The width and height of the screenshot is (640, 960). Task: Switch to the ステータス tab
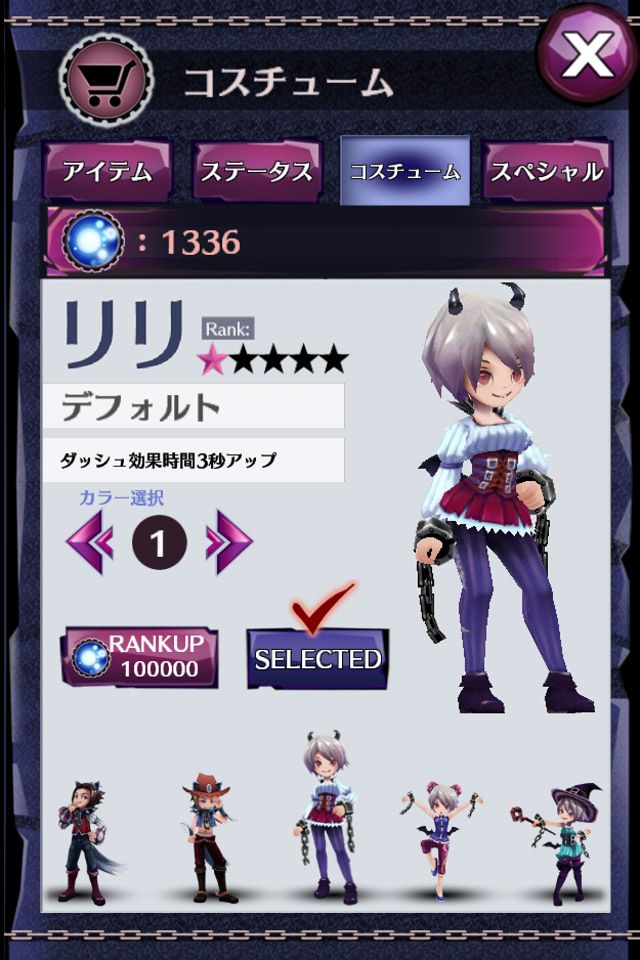[257, 171]
